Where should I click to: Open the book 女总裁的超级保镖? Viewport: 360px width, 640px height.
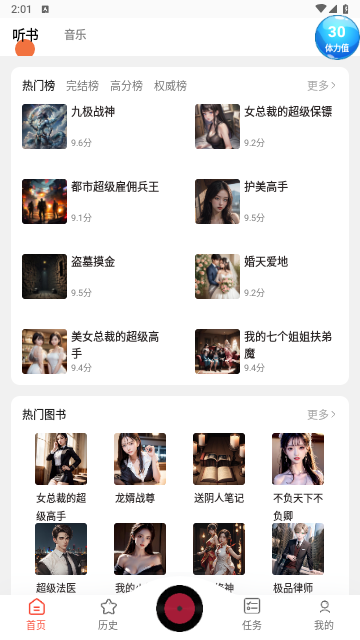click(x=266, y=126)
